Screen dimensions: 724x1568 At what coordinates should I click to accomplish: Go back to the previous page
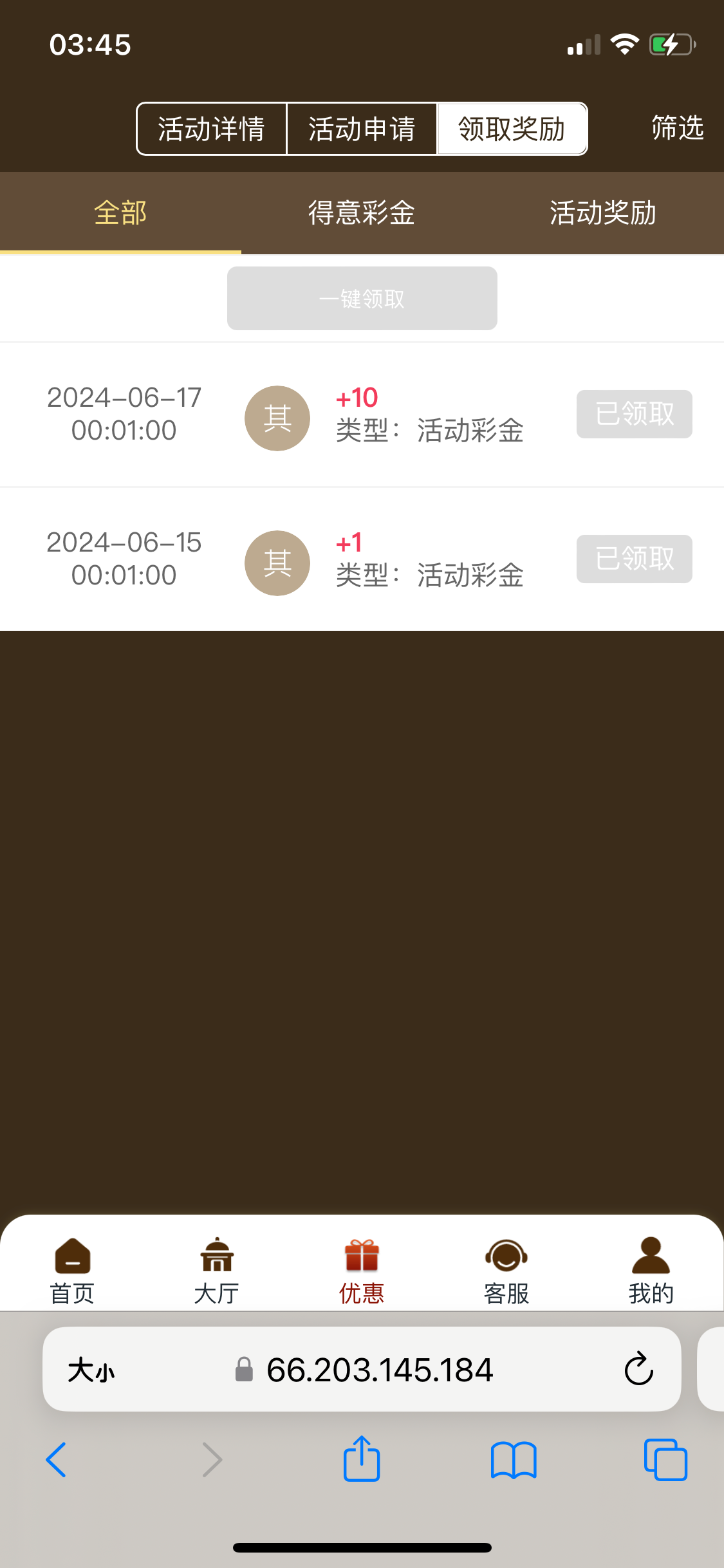(57, 1459)
